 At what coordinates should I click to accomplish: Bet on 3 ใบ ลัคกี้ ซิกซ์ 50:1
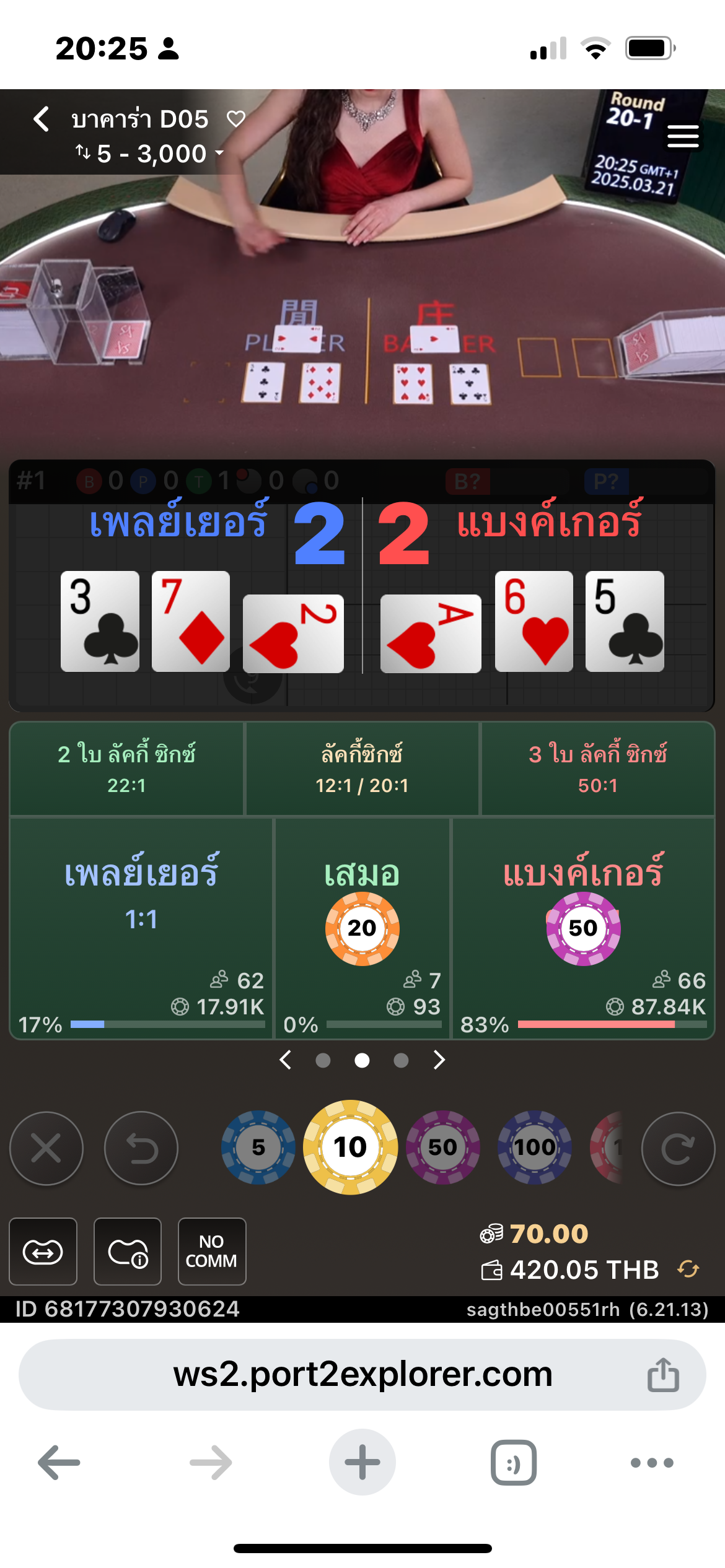[598, 769]
